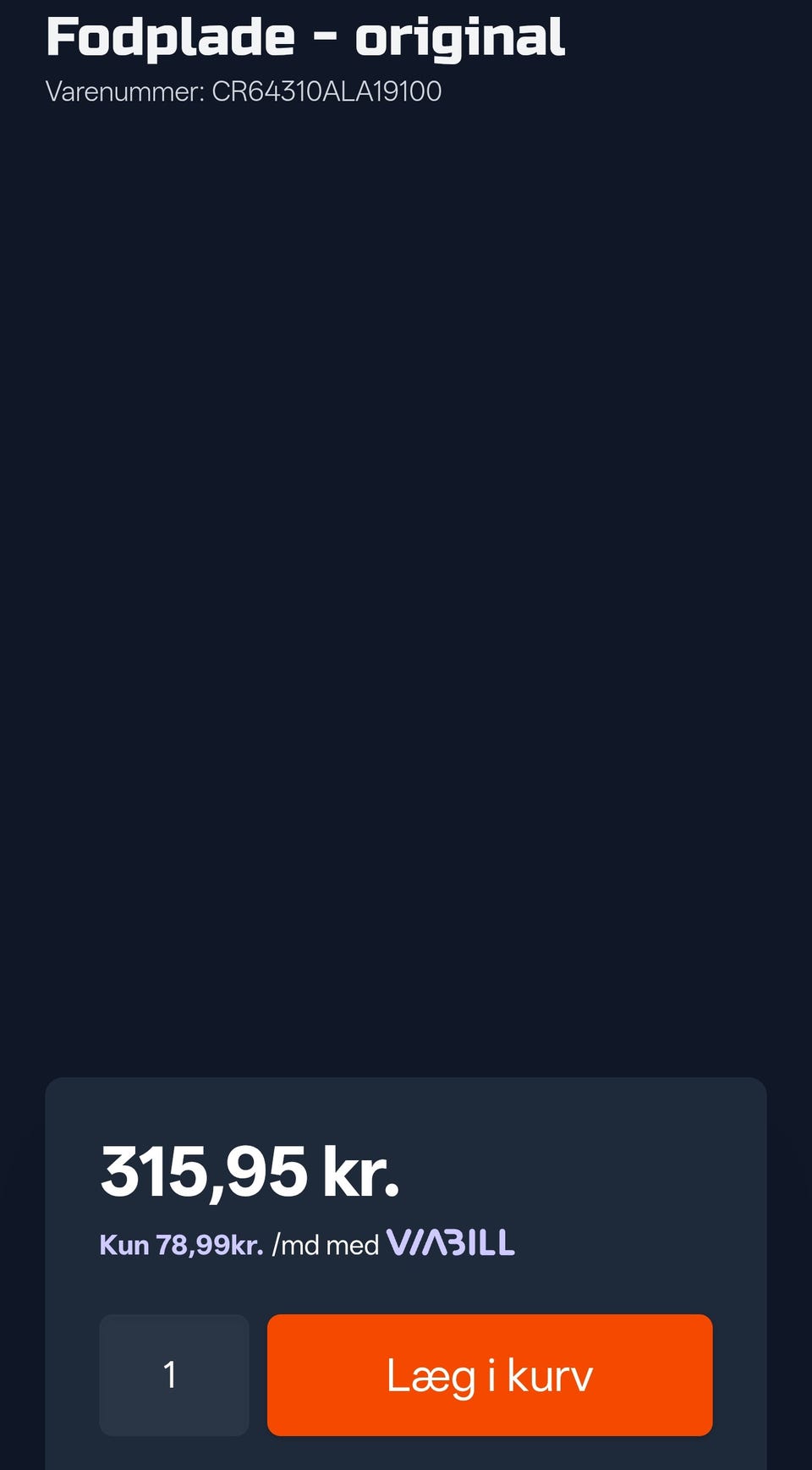
Task: Add the Fodplade to cart with Læg i kurv
Action: 490,1374
